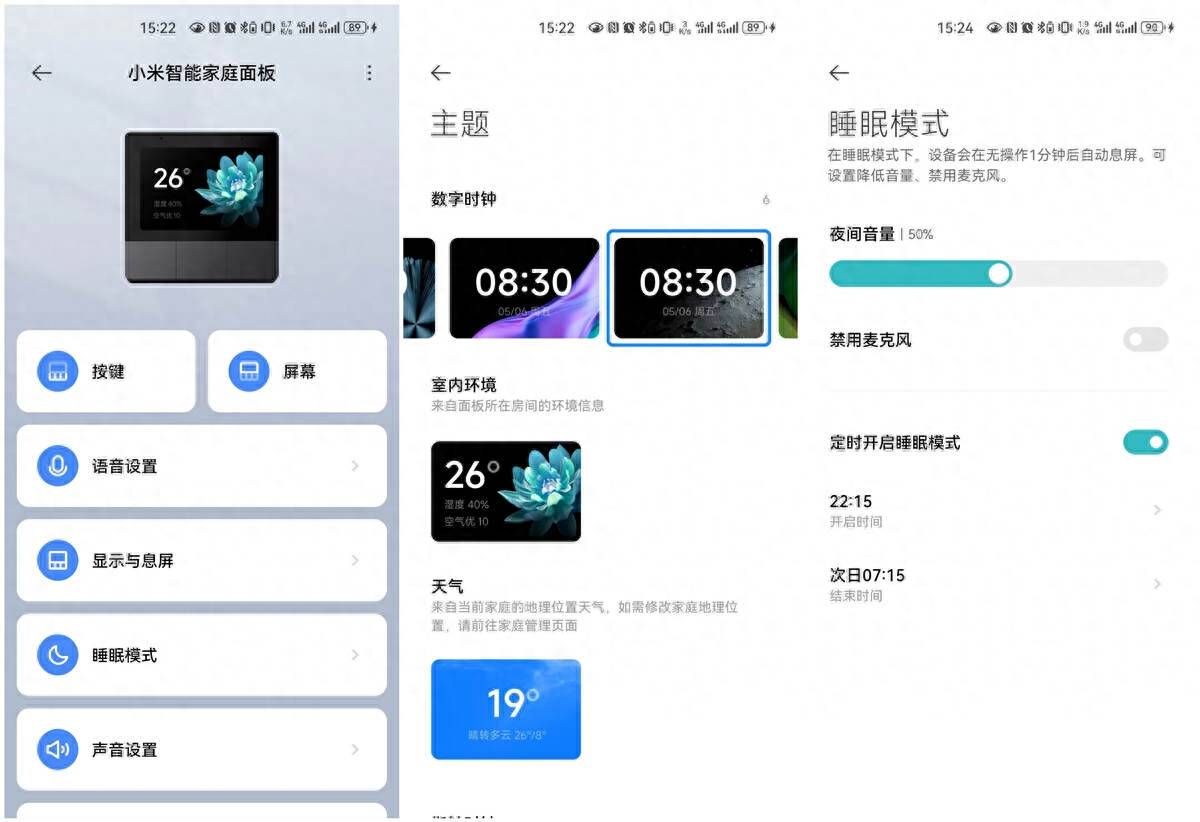Choose the blue 天气 19° theme
Image resolution: width=1200 pixels, height=822 pixels.
[505, 709]
